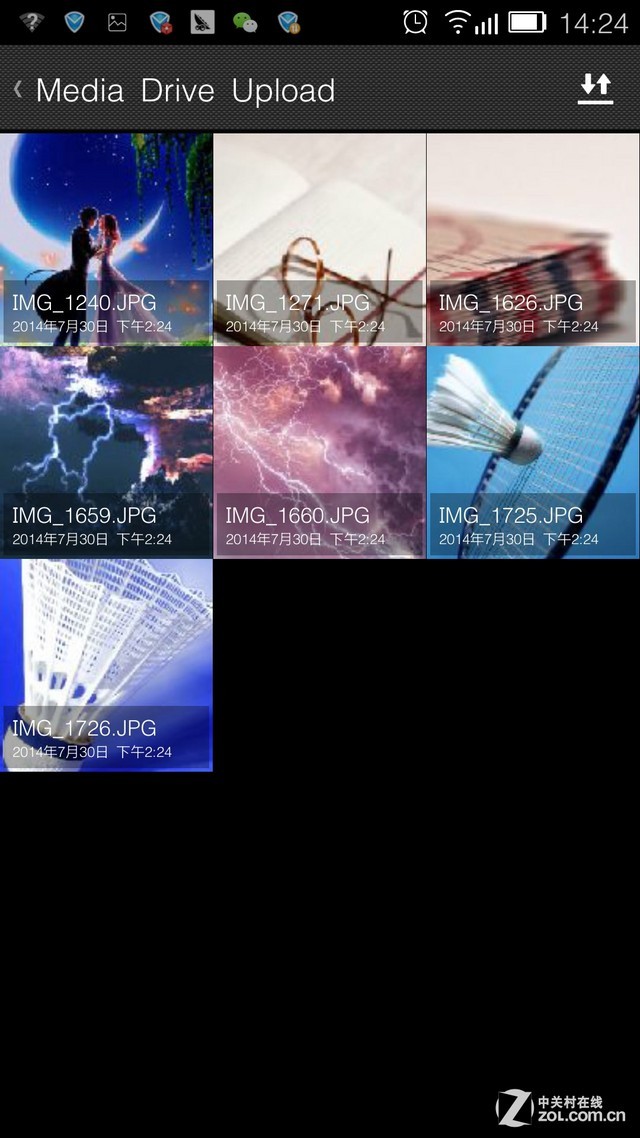Viewport: 640px width, 1138px height.
Task: Select the IMG_1271.JPG image
Action: 319,239
